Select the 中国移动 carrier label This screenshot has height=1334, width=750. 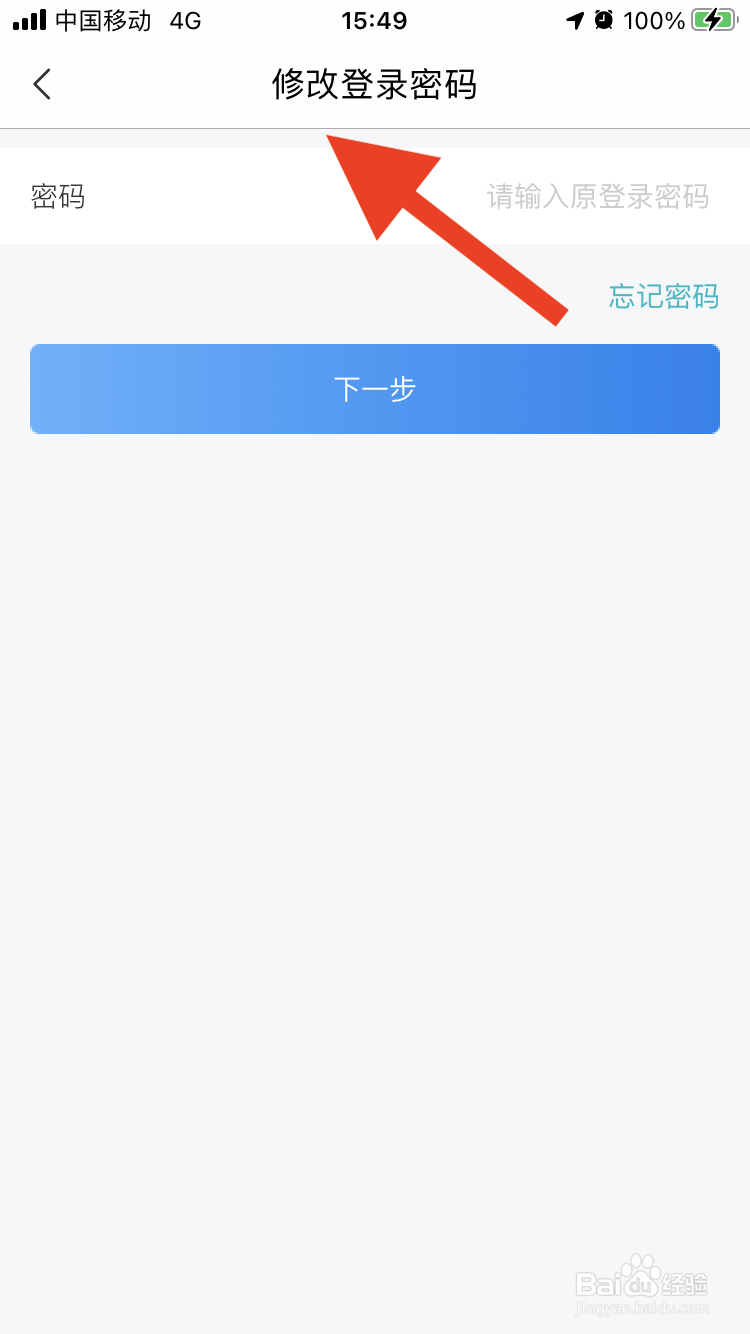[x=103, y=20]
